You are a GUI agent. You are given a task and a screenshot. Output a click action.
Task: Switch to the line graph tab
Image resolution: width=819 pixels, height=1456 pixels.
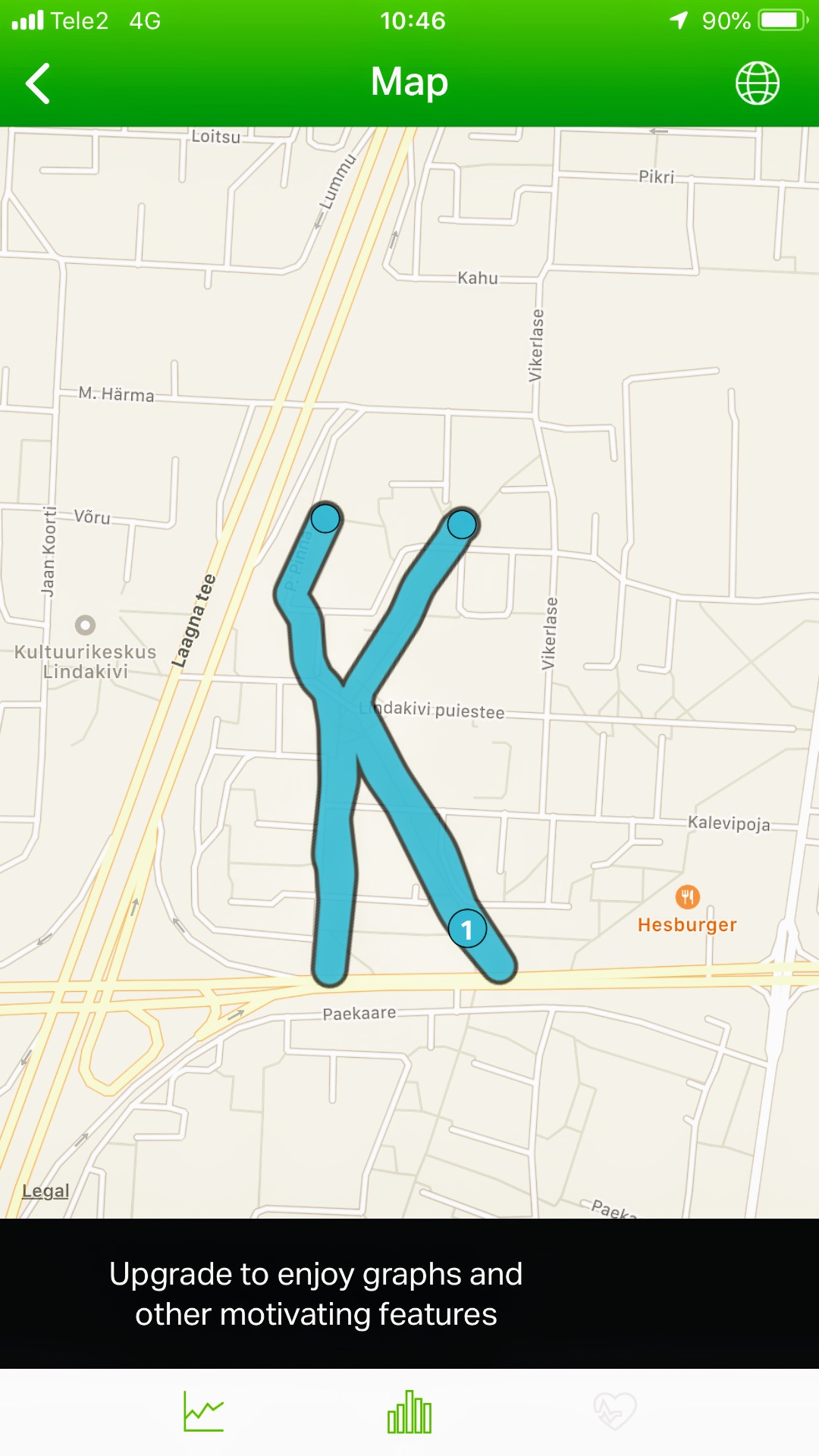204,1411
